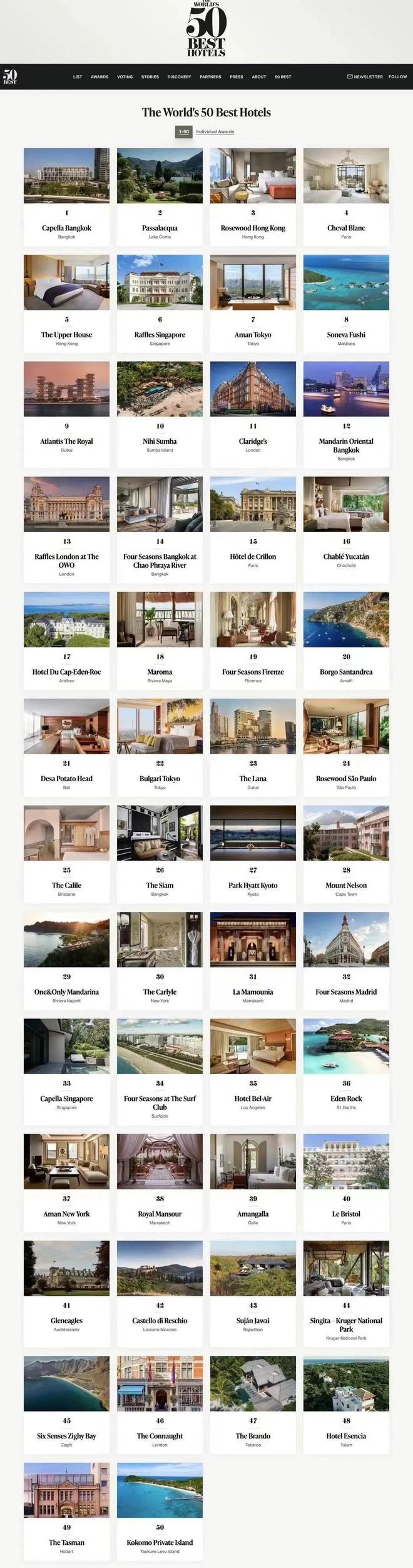Open STORIES from the navigation bar
The height and width of the screenshot is (1568, 413).
[150, 77]
